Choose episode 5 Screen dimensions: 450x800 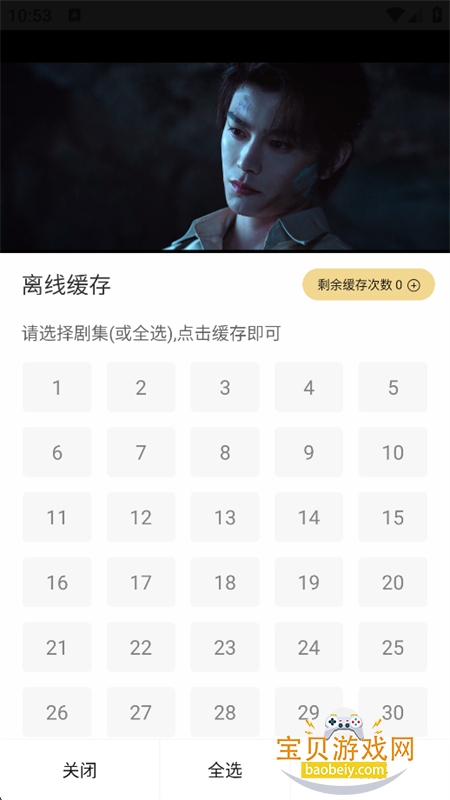pyautogui.click(x=393, y=387)
